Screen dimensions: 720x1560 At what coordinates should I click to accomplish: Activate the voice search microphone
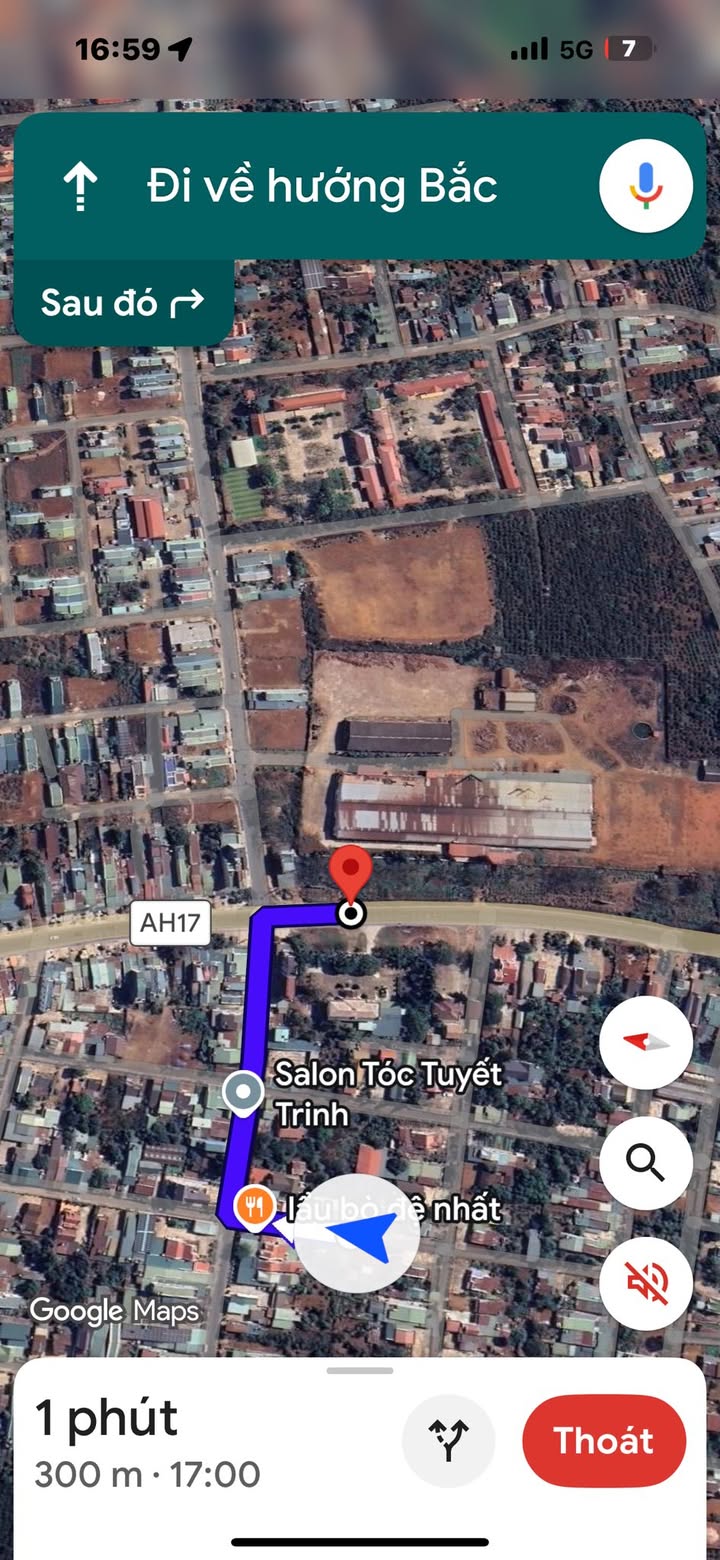tap(646, 186)
